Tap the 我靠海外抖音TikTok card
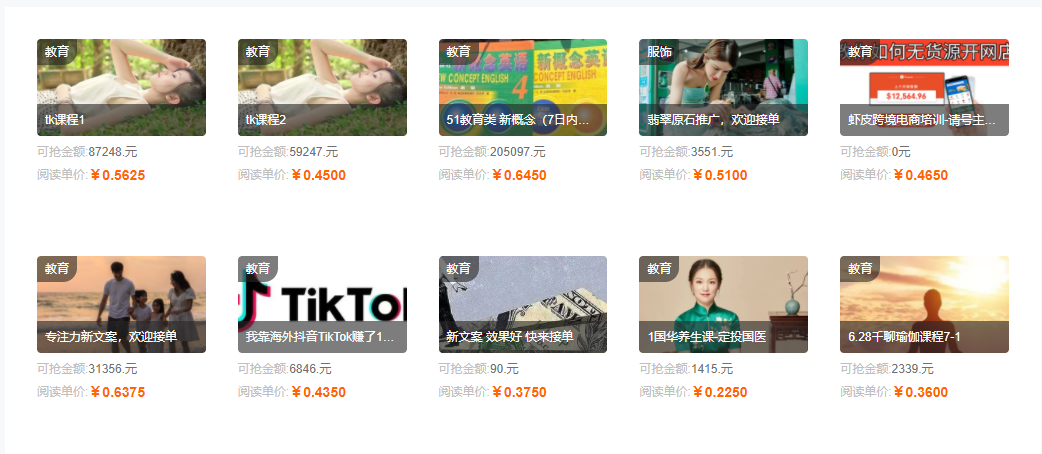1042x454 pixels. pos(322,304)
